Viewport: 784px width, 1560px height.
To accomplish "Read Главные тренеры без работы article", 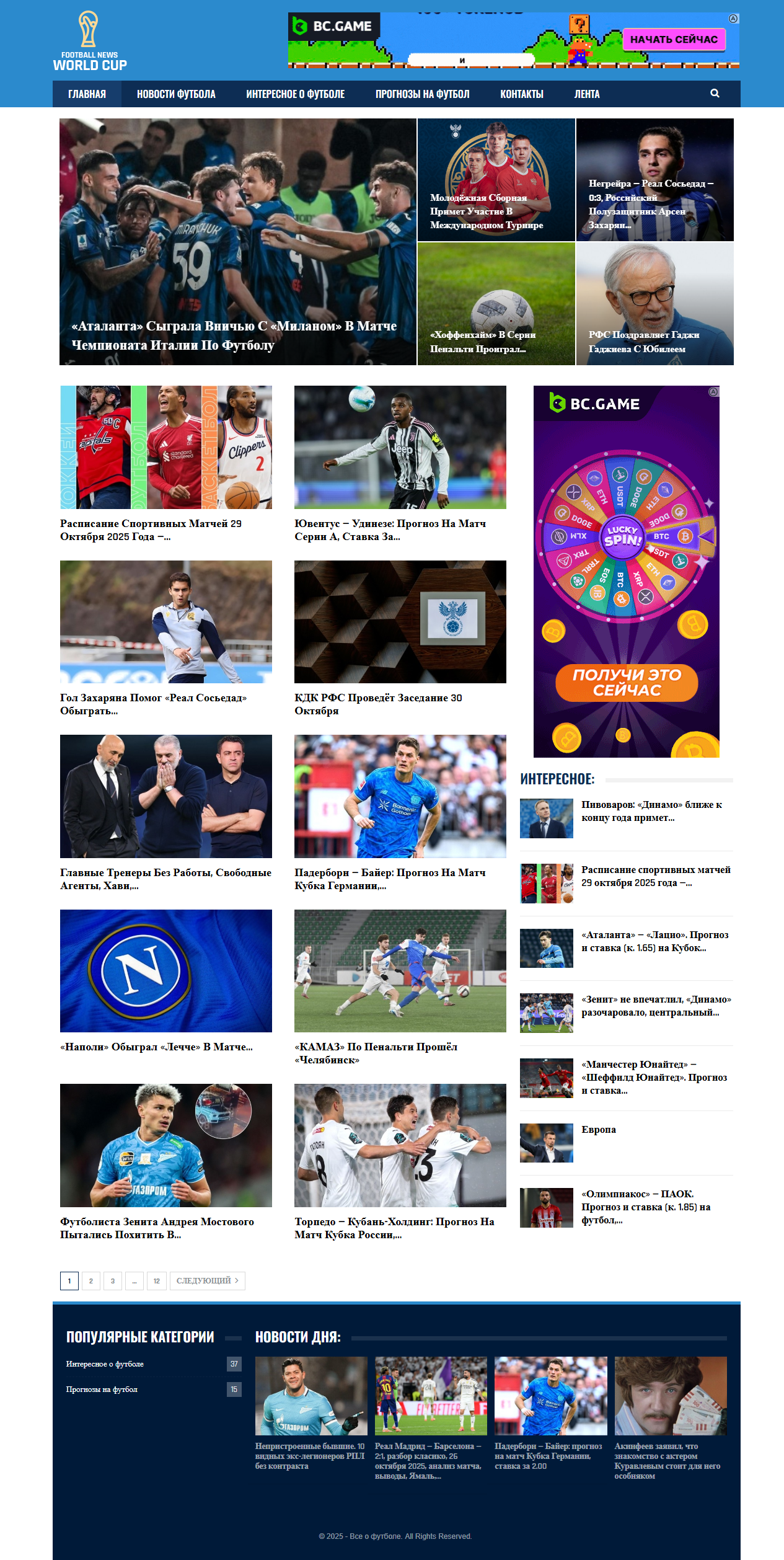I will tap(165, 879).
